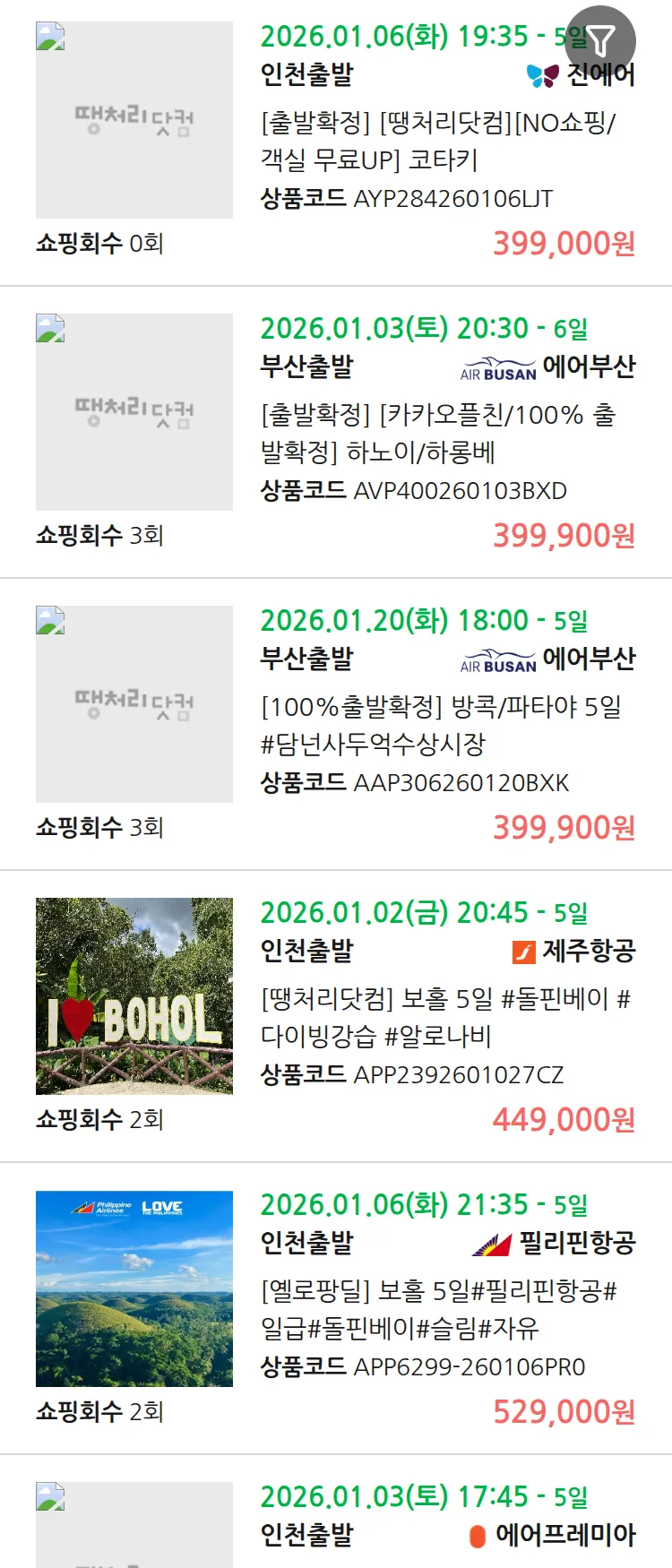Select the 하노이/하롱베 package from 부산
672x1568 pixels.
click(437, 433)
